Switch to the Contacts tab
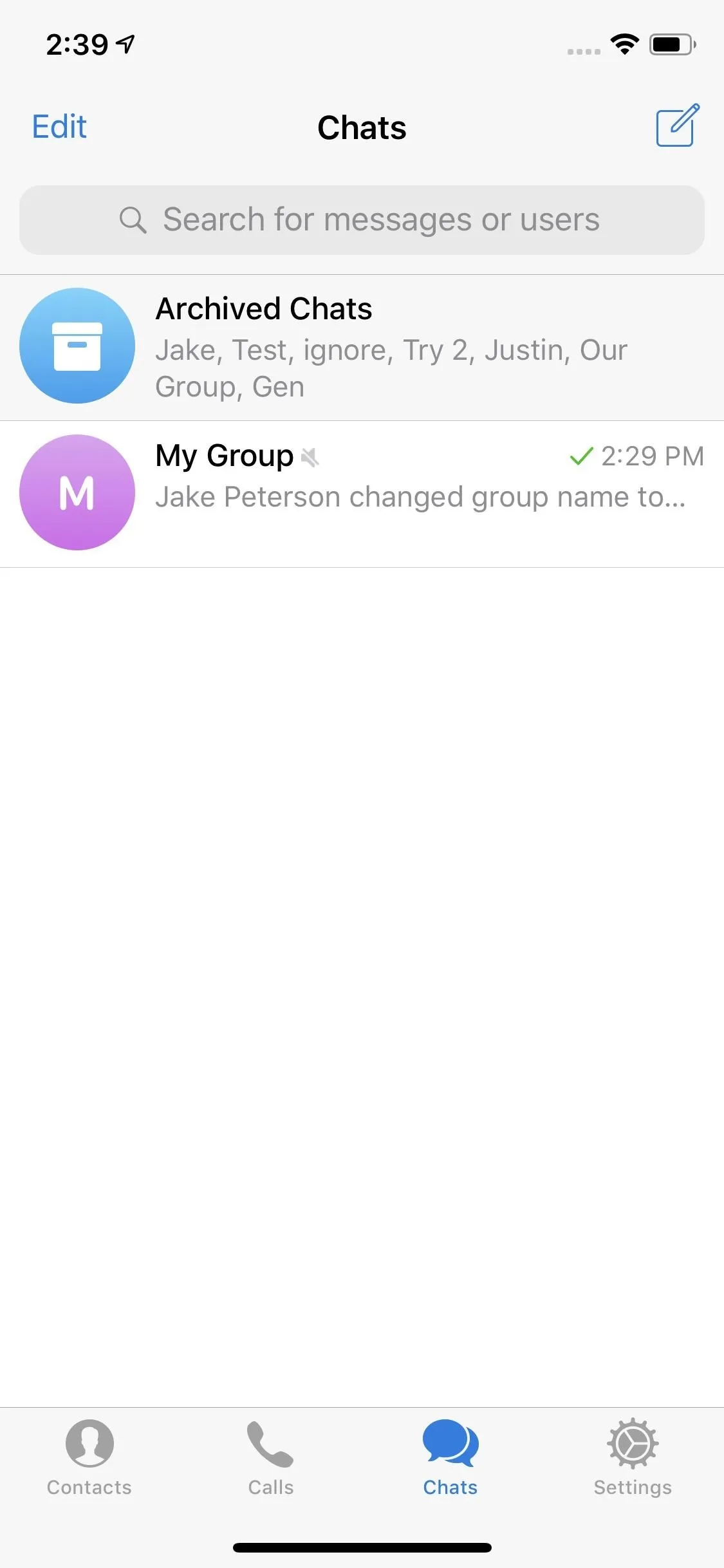The image size is (724, 1568). coord(89,1459)
